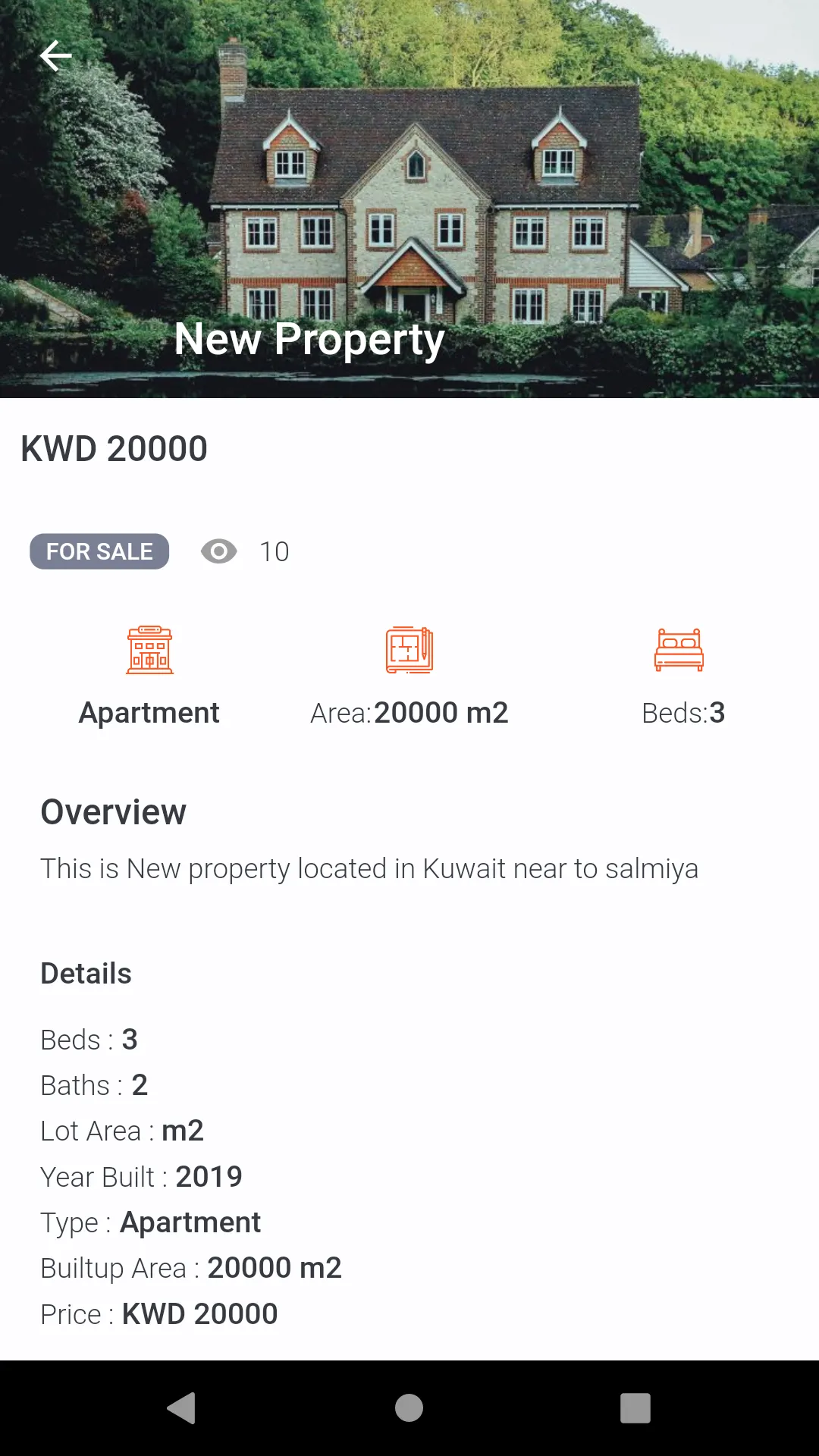819x1456 pixels.
Task: Open the recent apps view
Action: [x=635, y=1408]
